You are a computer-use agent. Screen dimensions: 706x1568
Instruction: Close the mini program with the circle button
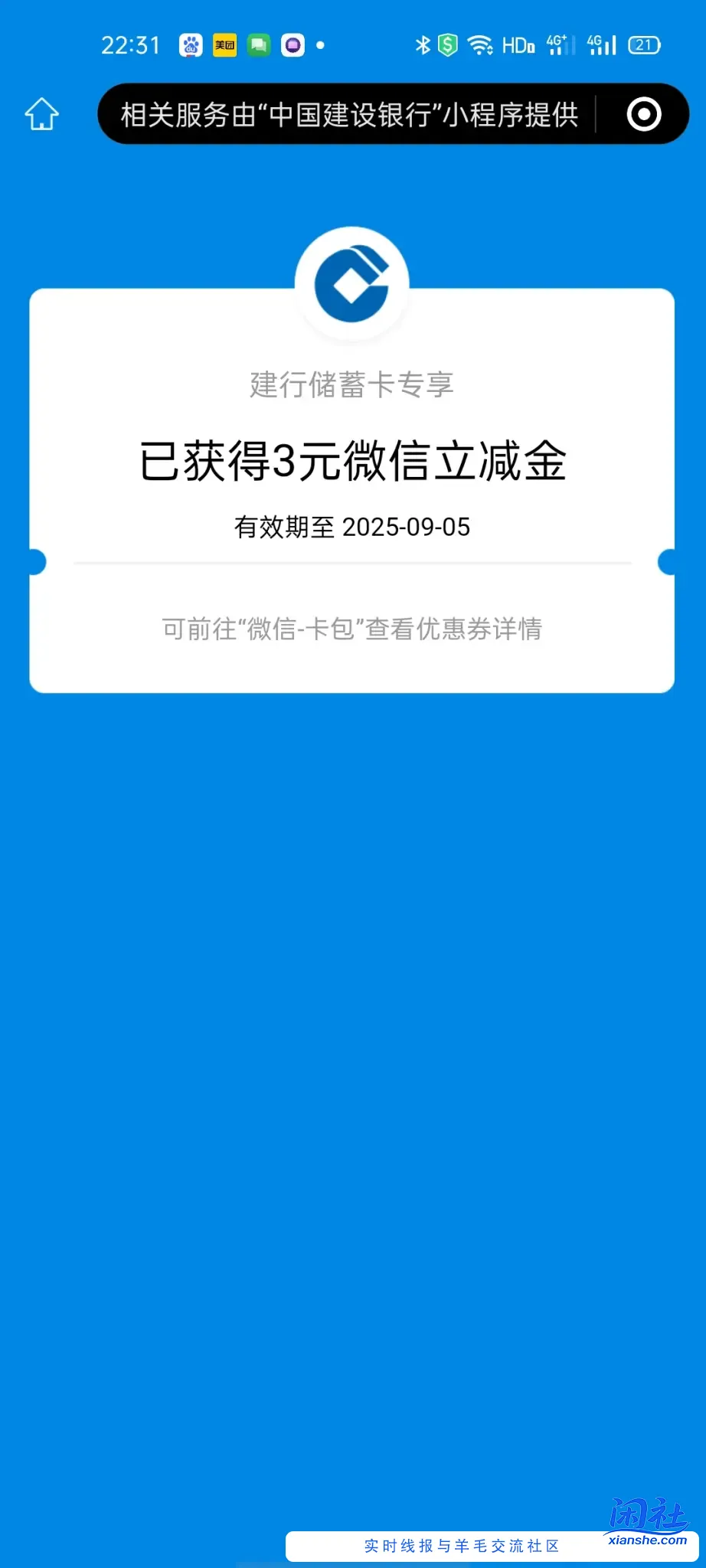tap(644, 114)
